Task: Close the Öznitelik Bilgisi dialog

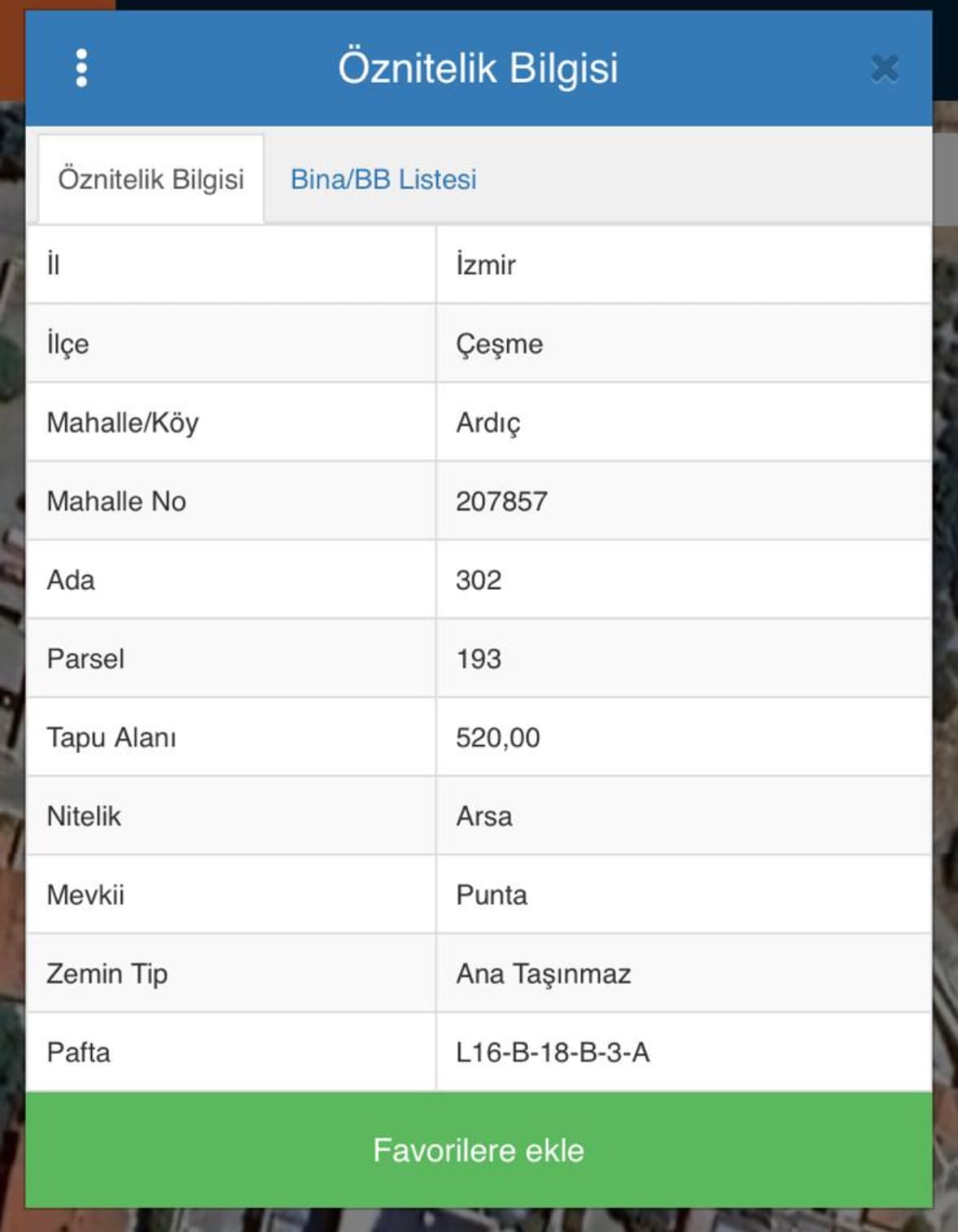Action: click(884, 68)
